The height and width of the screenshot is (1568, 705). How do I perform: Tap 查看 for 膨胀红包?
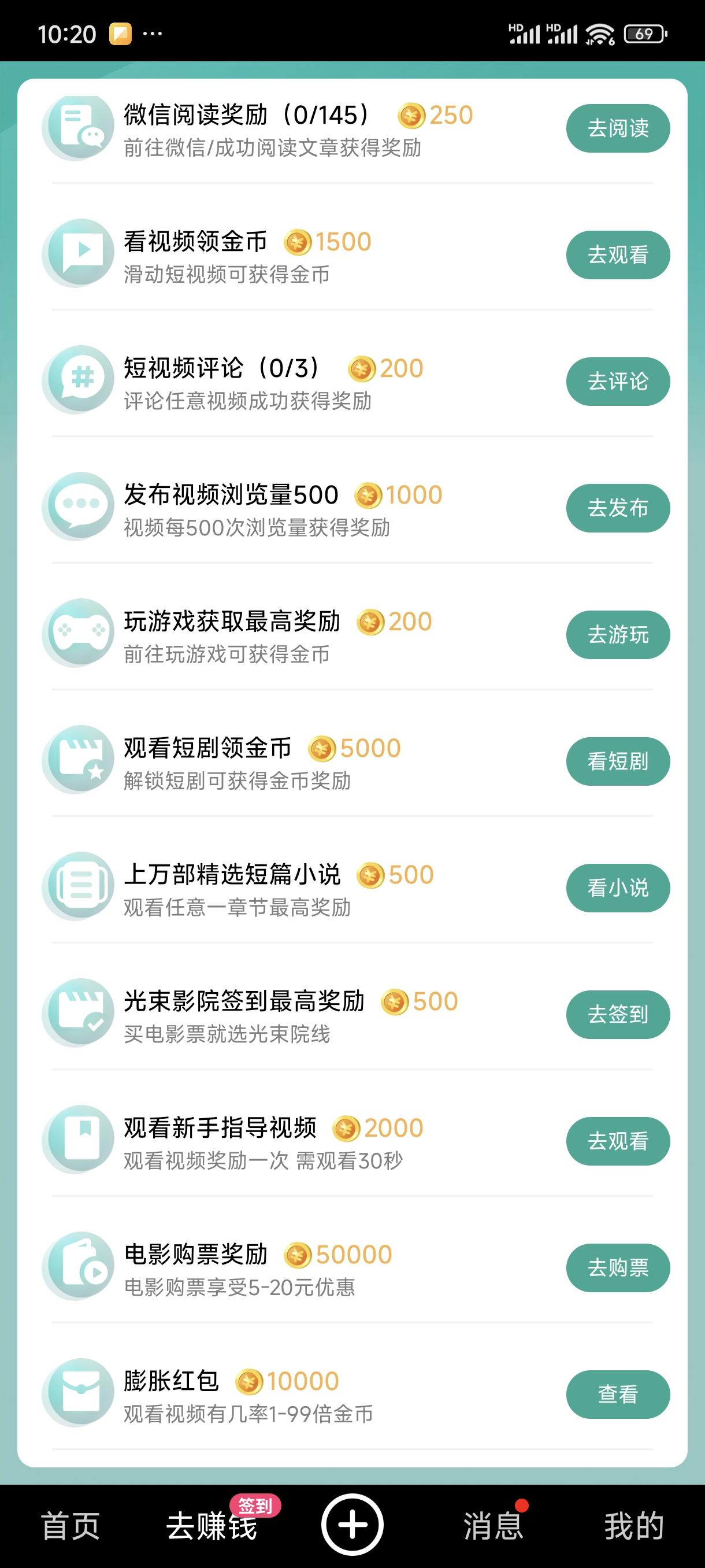tap(617, 1395)
